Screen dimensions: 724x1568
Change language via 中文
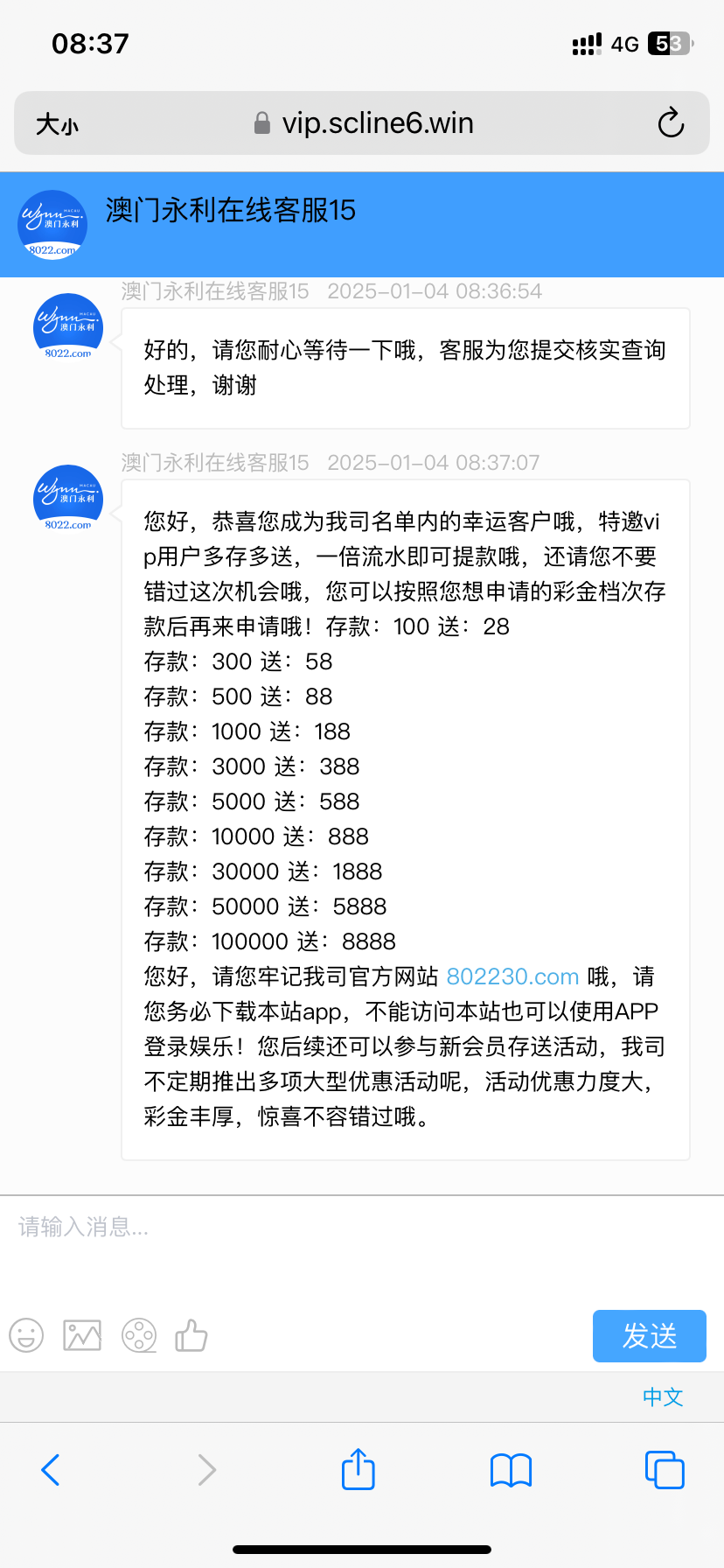663,1396
